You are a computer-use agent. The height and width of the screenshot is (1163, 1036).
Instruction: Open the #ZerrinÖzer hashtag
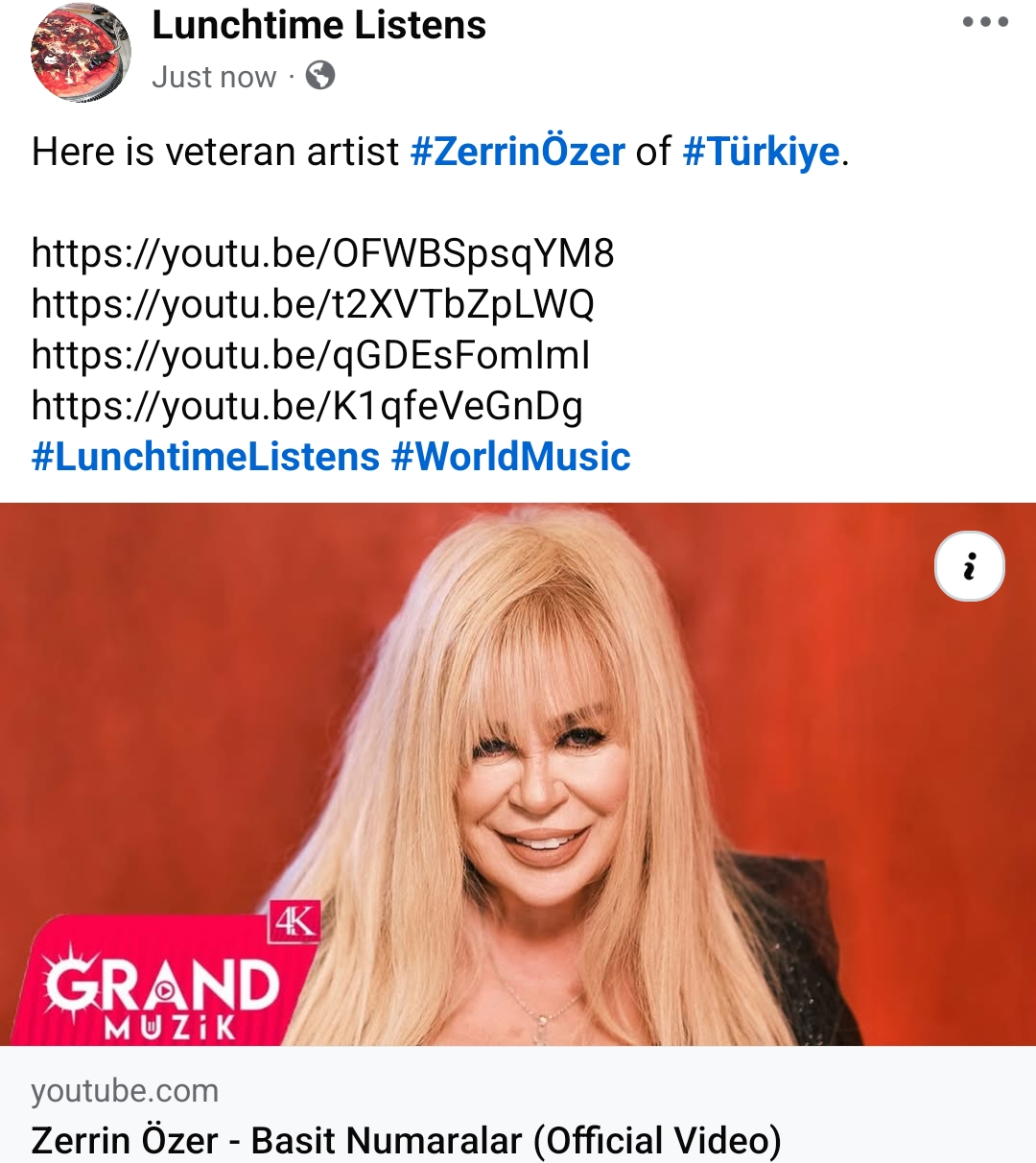[x=517, y=152]
